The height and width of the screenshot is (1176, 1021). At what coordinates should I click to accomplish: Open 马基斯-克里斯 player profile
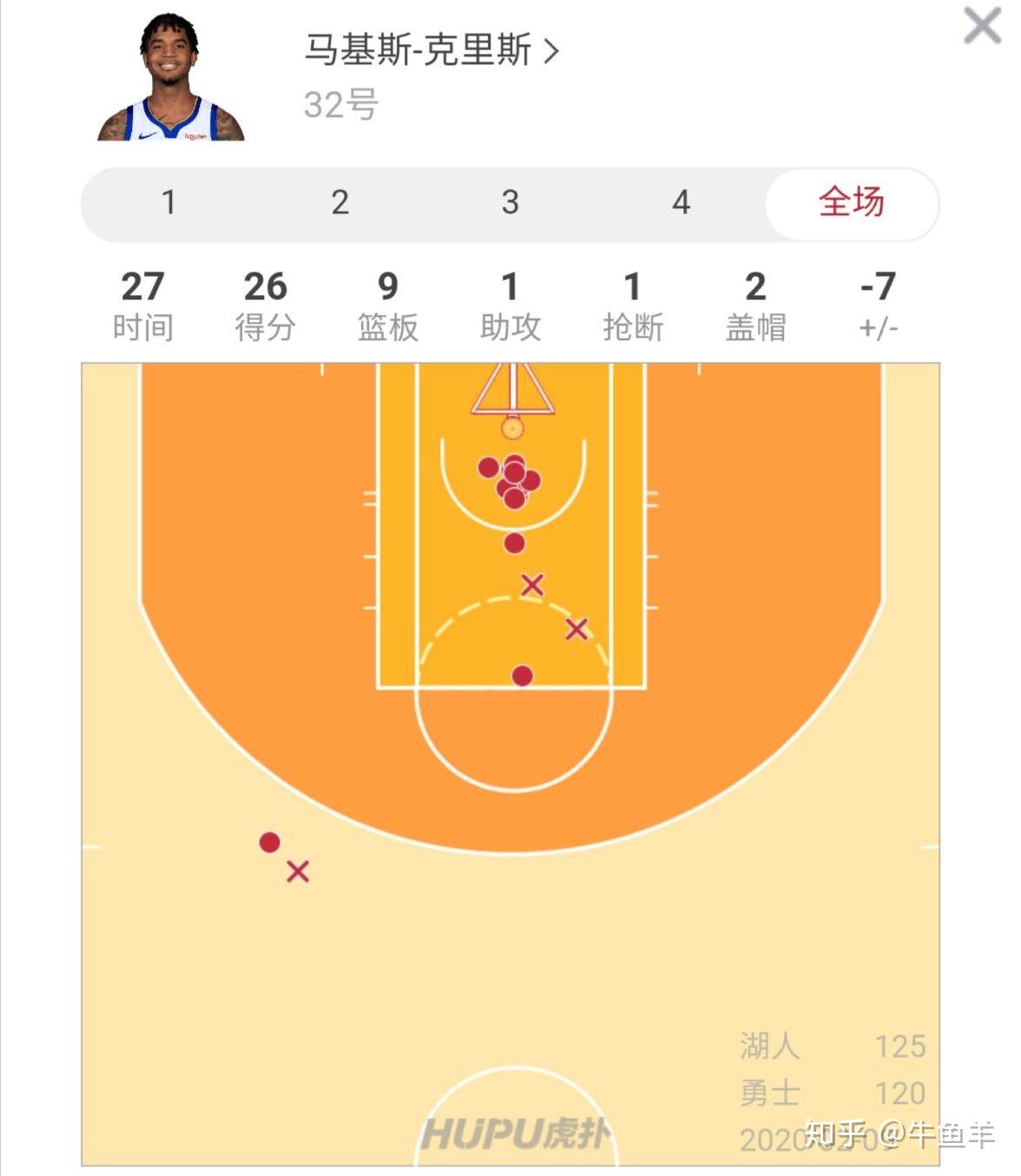tap(430, 50)
